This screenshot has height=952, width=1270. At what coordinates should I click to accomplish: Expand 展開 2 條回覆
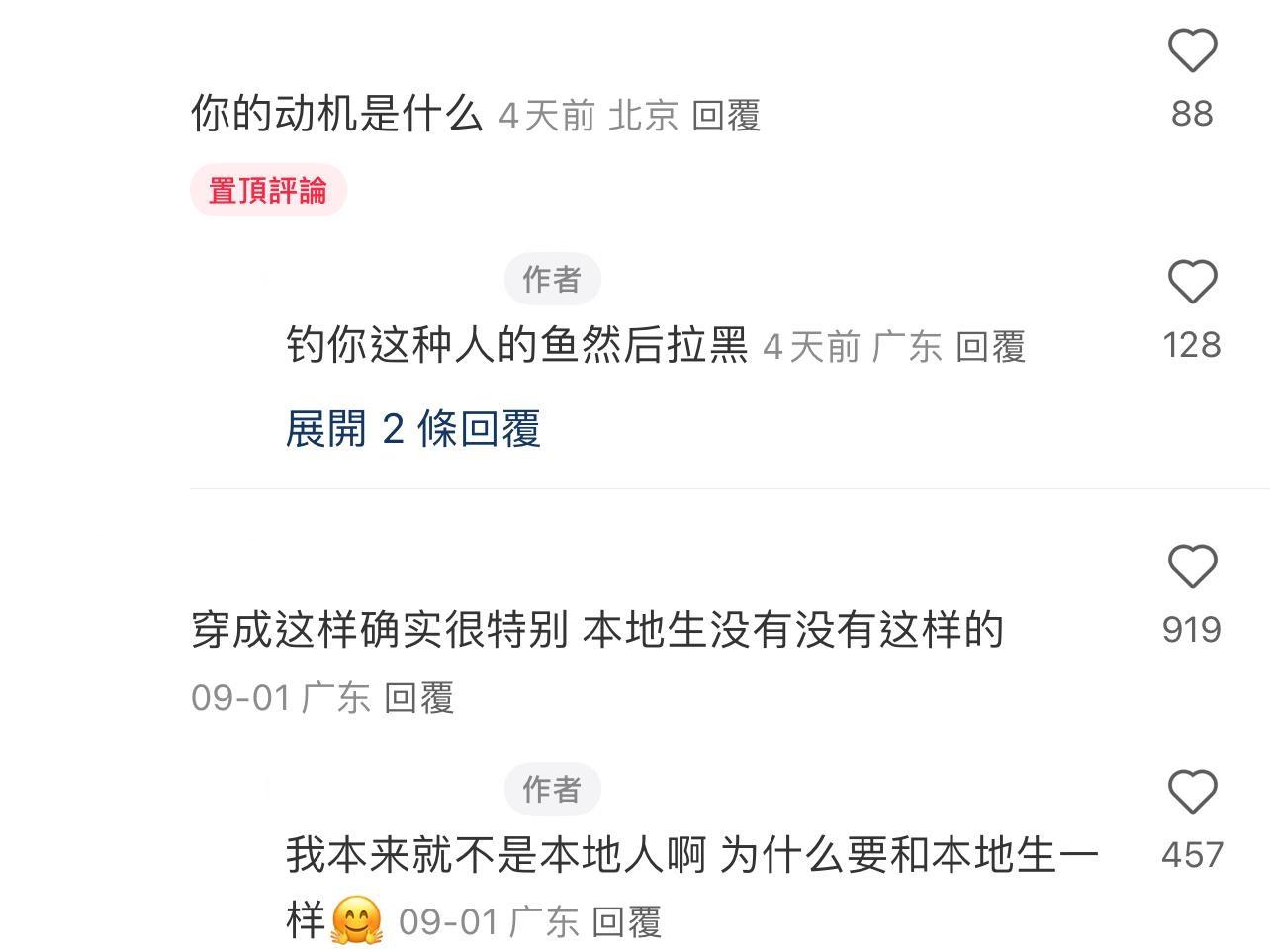pyautogui.click(x=412, y=429)
